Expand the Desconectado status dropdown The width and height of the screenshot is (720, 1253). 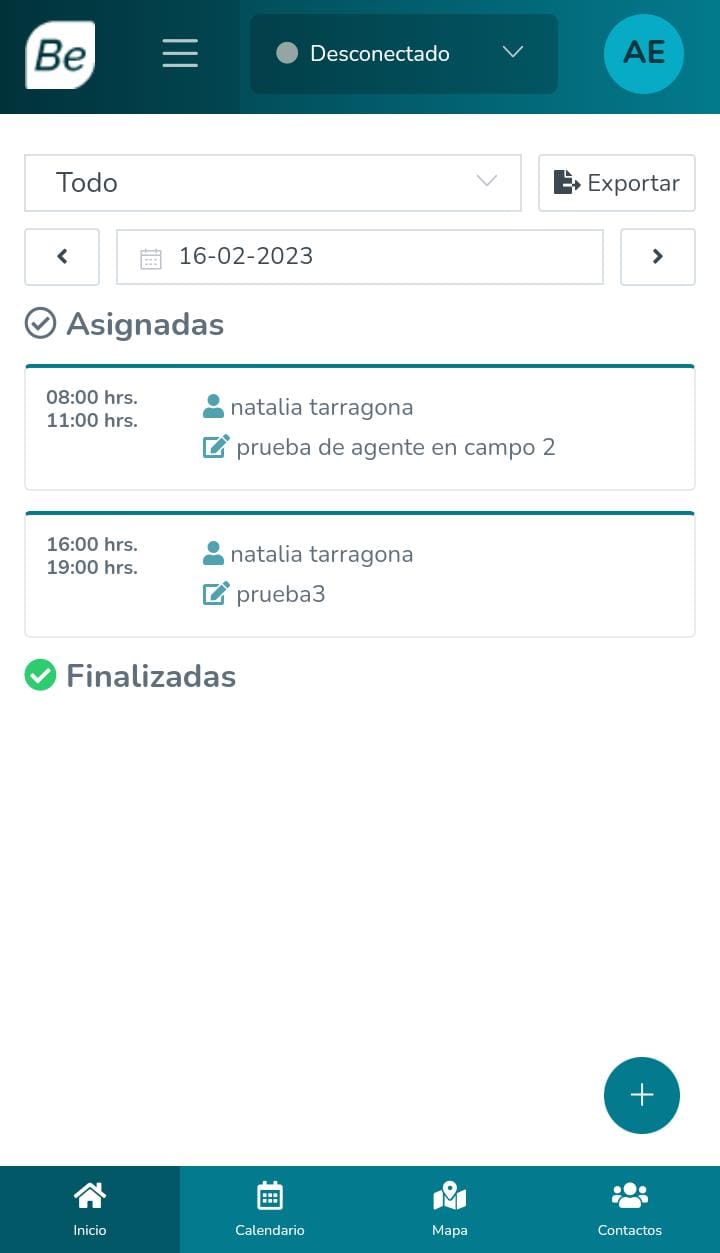(x=404, y=54)
